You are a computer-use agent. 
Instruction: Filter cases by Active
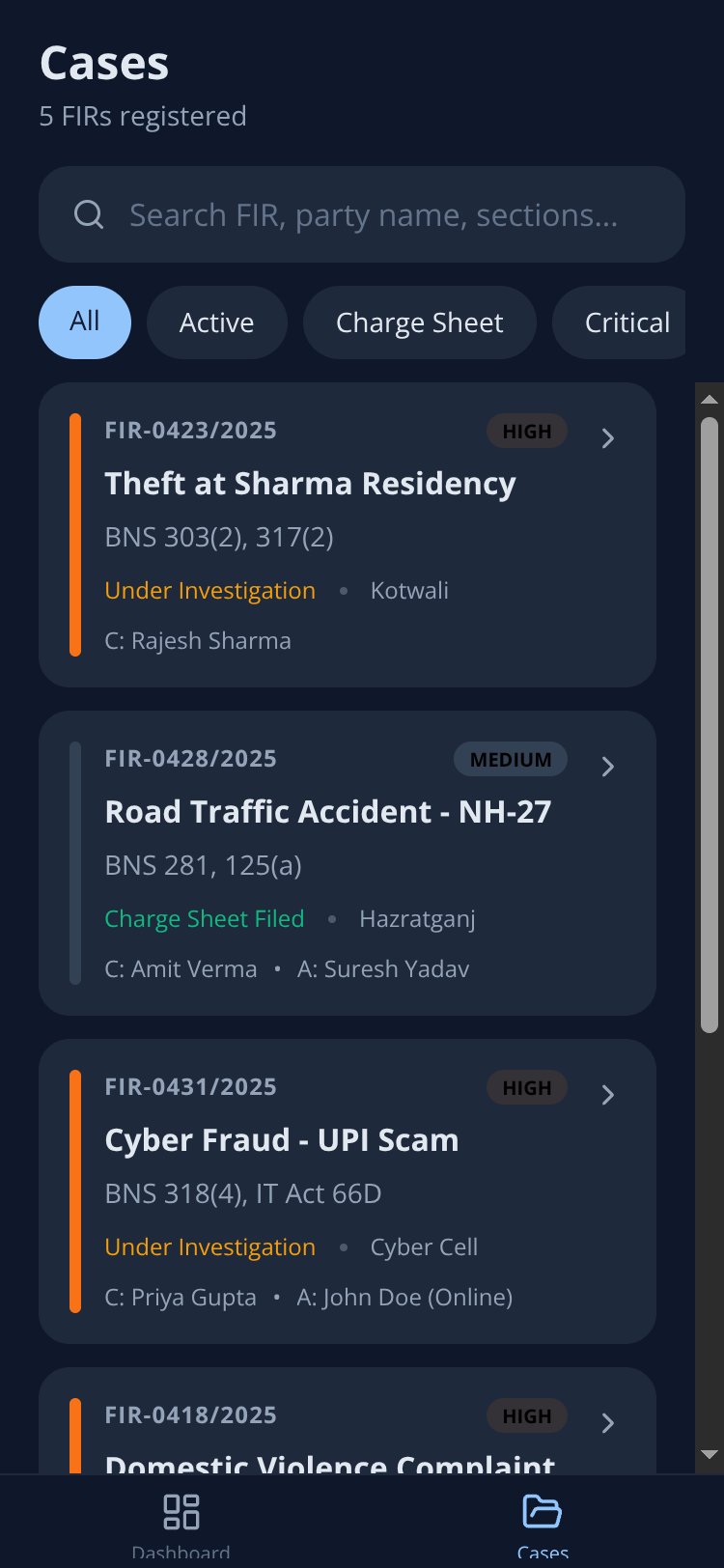(217, 322)
